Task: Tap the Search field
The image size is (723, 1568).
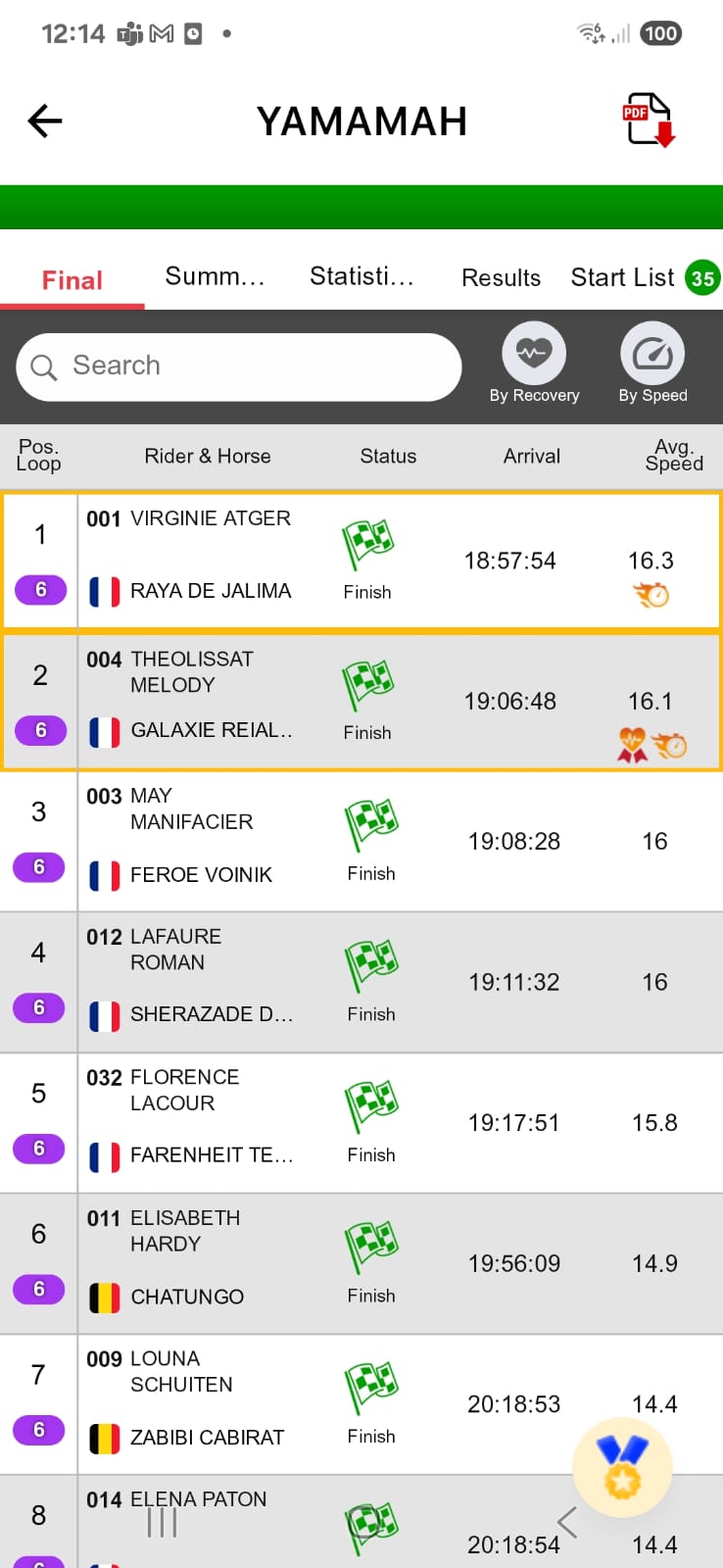Action: click(239, 367)
